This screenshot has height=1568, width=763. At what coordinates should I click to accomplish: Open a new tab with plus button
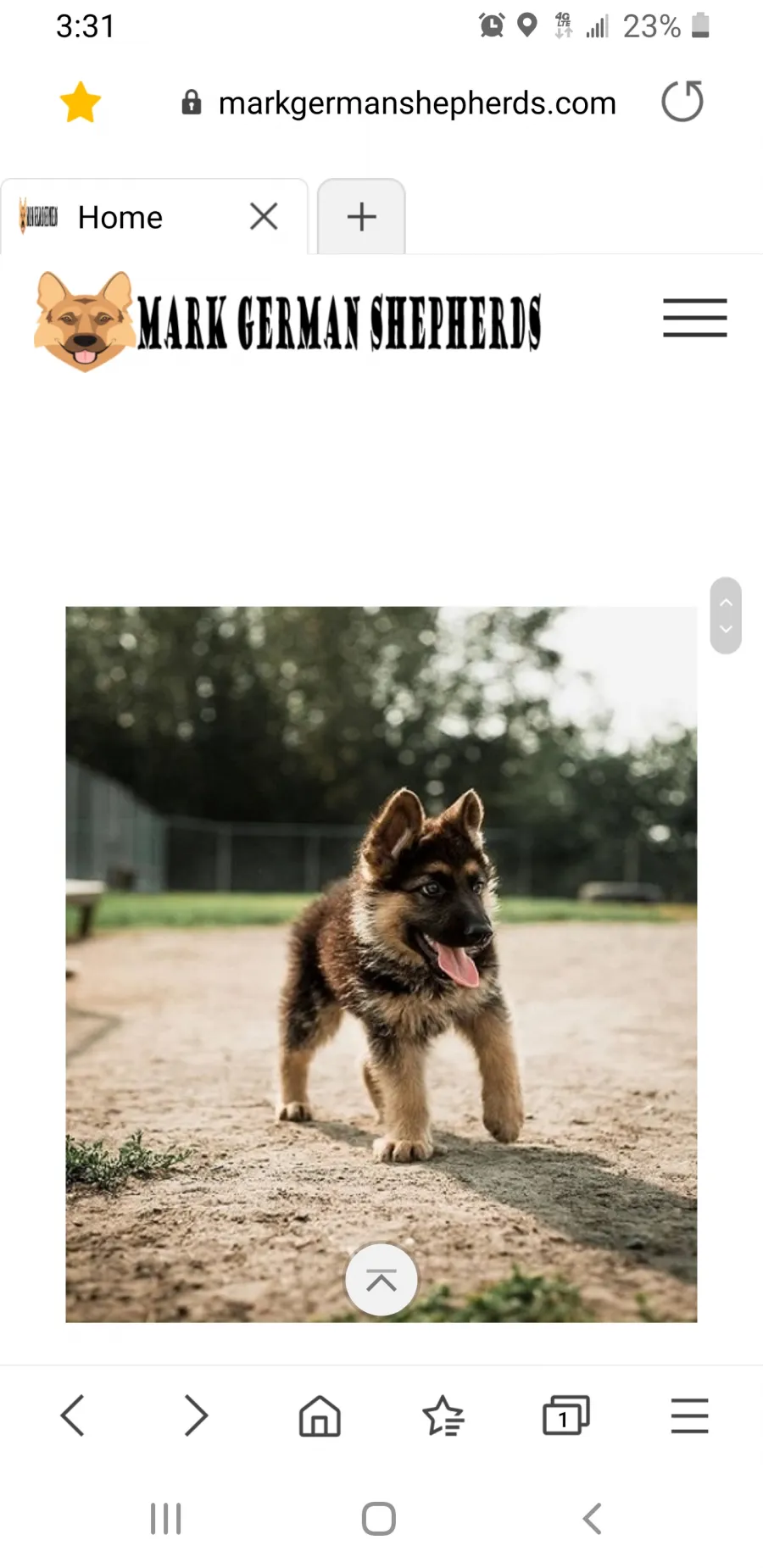pyautogui.click(x=361, y=217)
